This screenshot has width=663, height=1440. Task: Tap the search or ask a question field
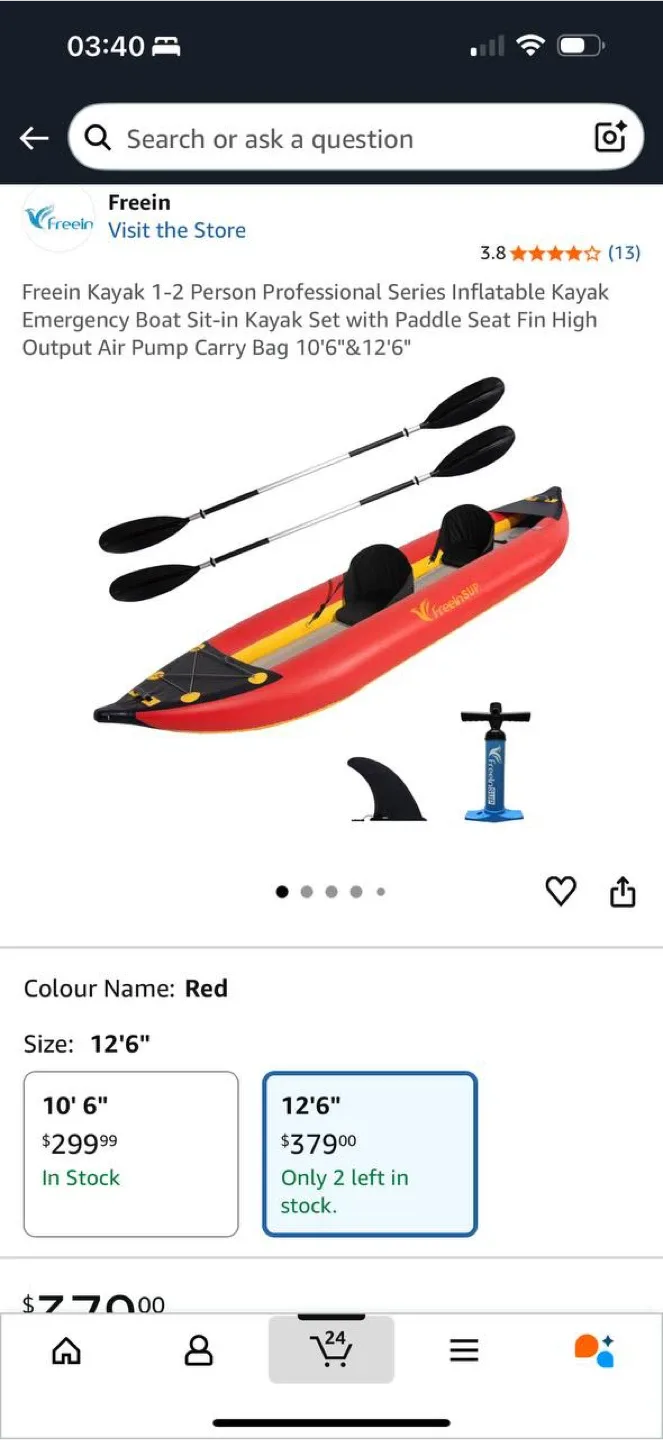click(340, 138)
